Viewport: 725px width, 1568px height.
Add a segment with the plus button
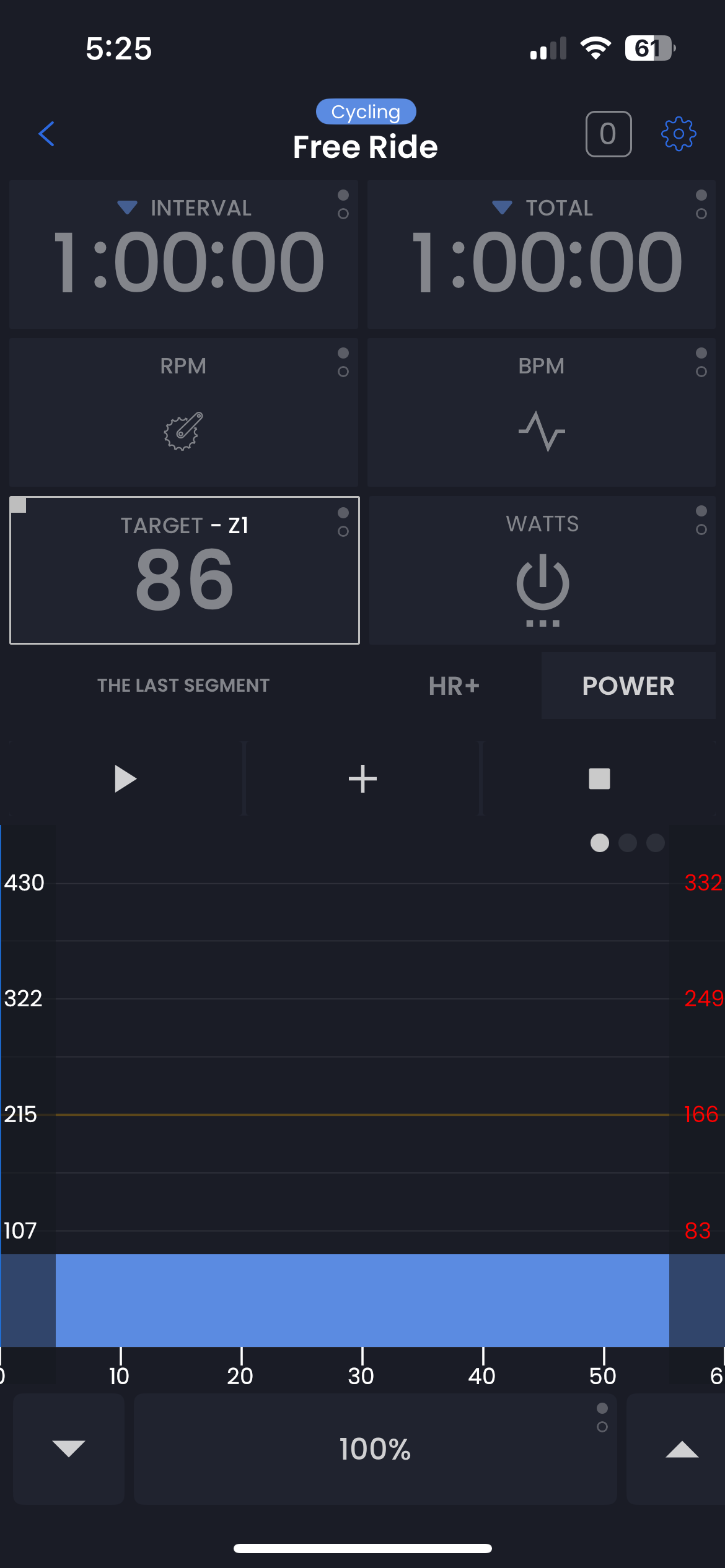click(362, 778)
